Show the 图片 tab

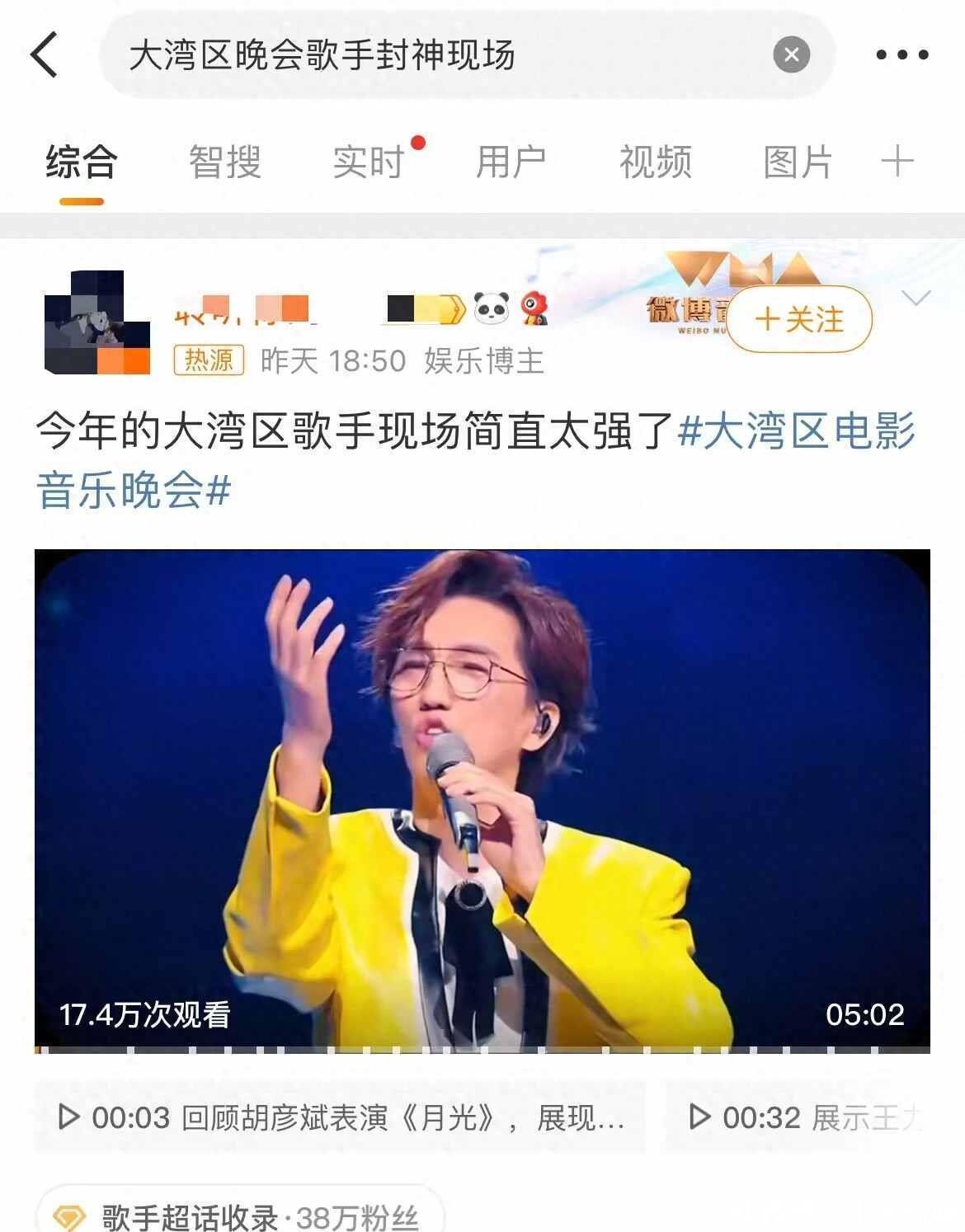click(798, 162)
